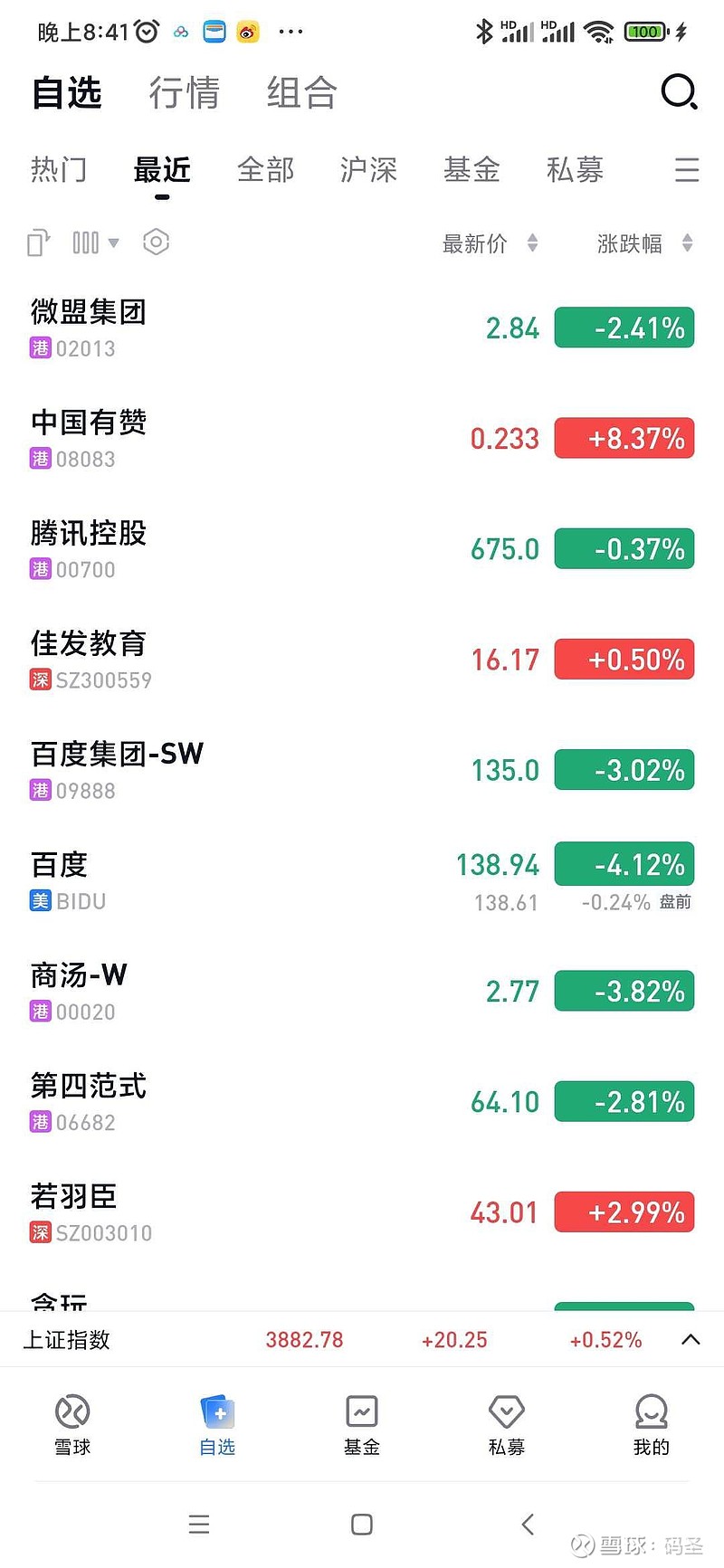Image resolution: width=724 pixels, height=1568 pixels.
Task: Select the 沪深 category tab
Action: pos(368,169)
